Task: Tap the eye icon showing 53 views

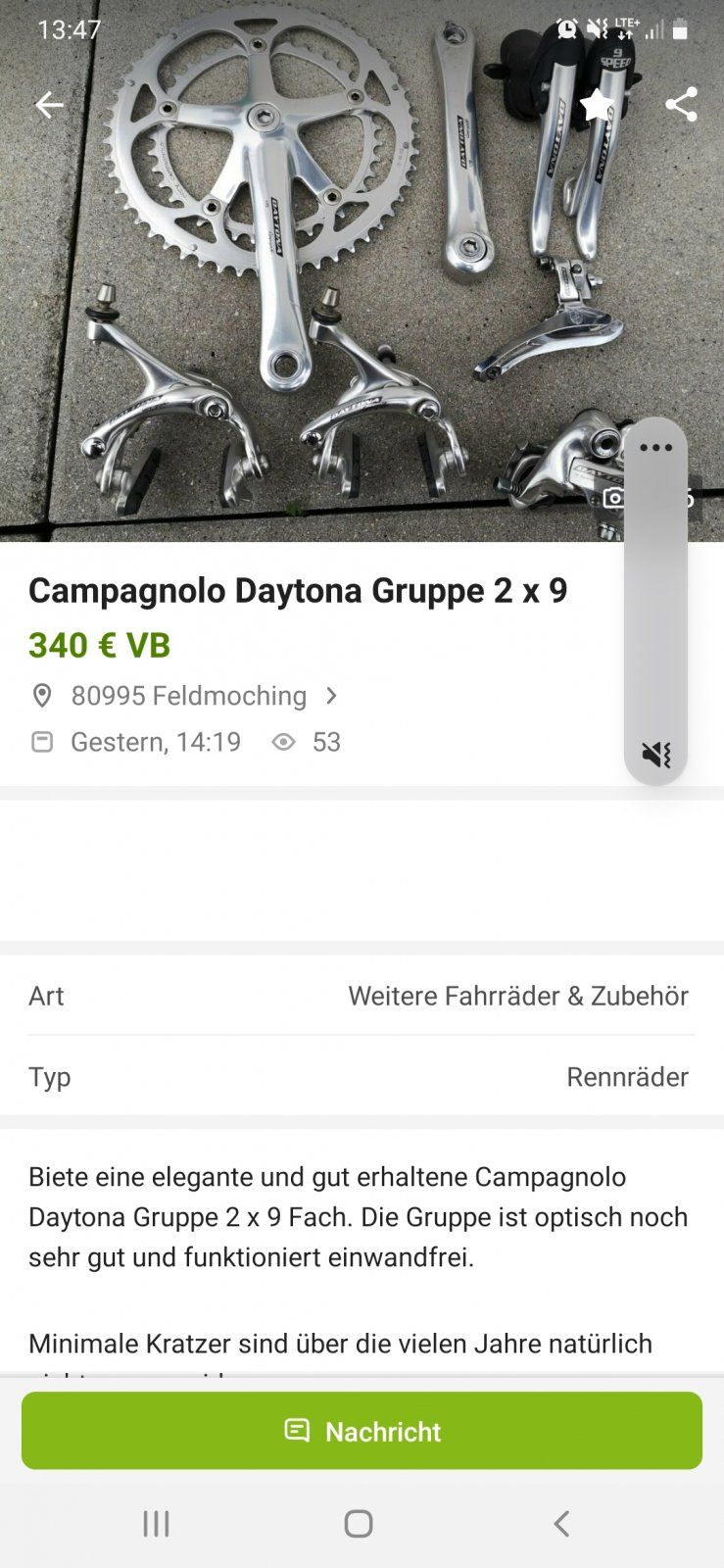Action: pos(285,742)
